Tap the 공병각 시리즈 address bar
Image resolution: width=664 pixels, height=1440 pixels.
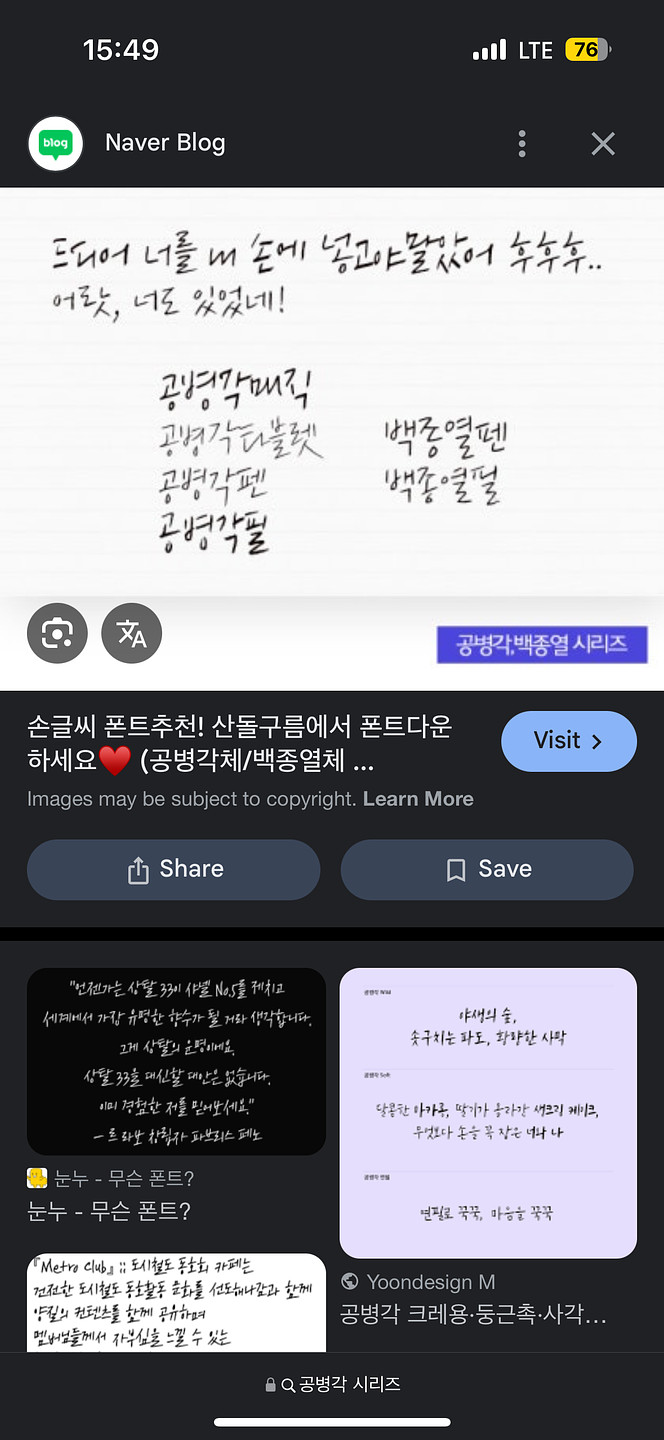click(x=332, y=1384)
